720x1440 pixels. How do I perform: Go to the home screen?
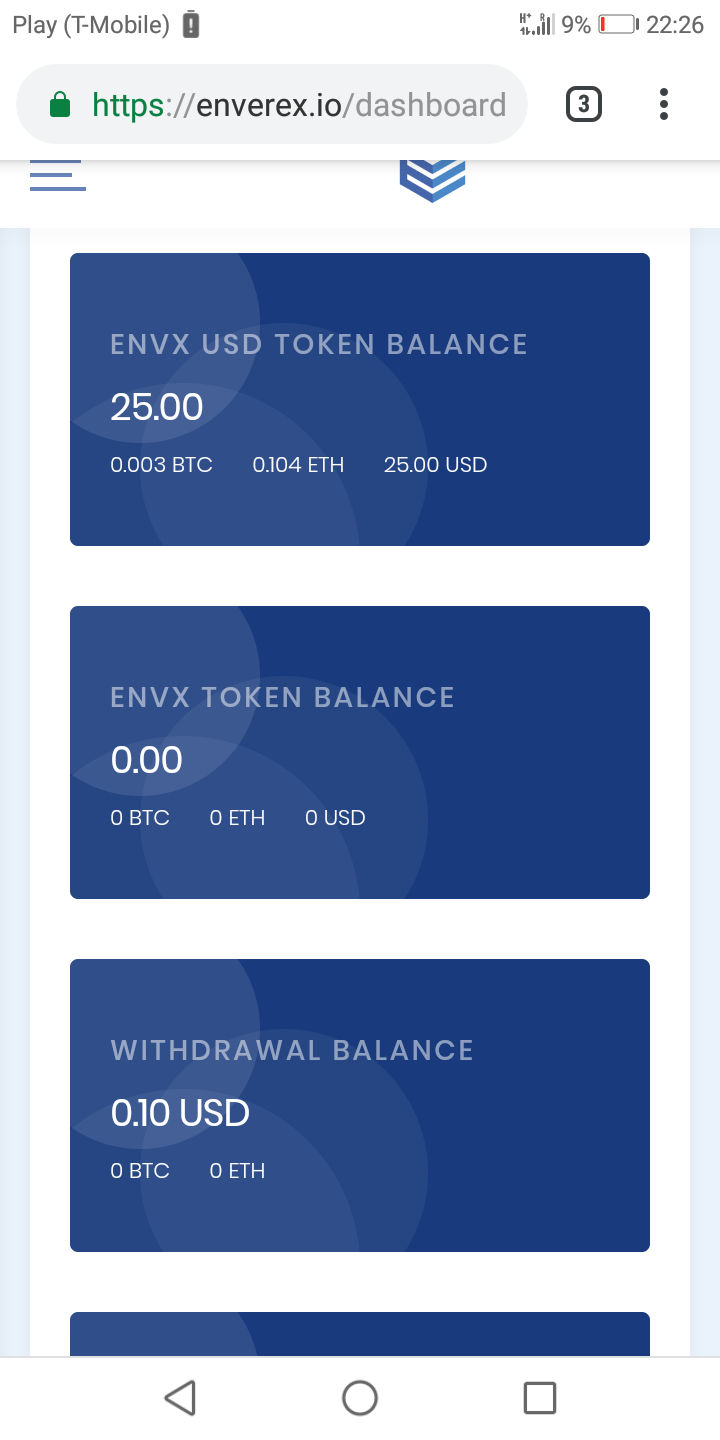coord(360,1397)
